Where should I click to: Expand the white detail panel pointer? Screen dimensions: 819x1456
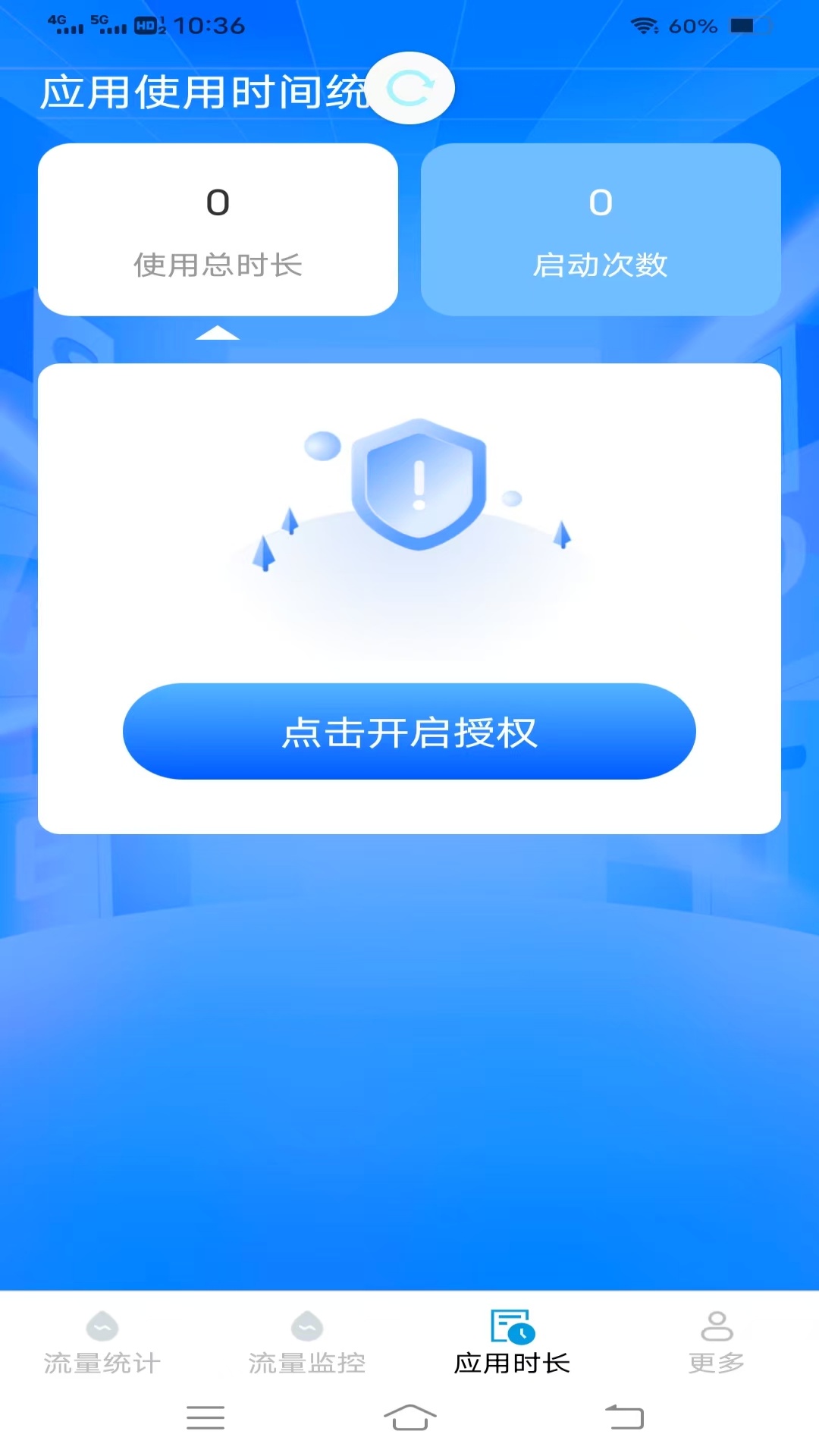click(218, 331)
